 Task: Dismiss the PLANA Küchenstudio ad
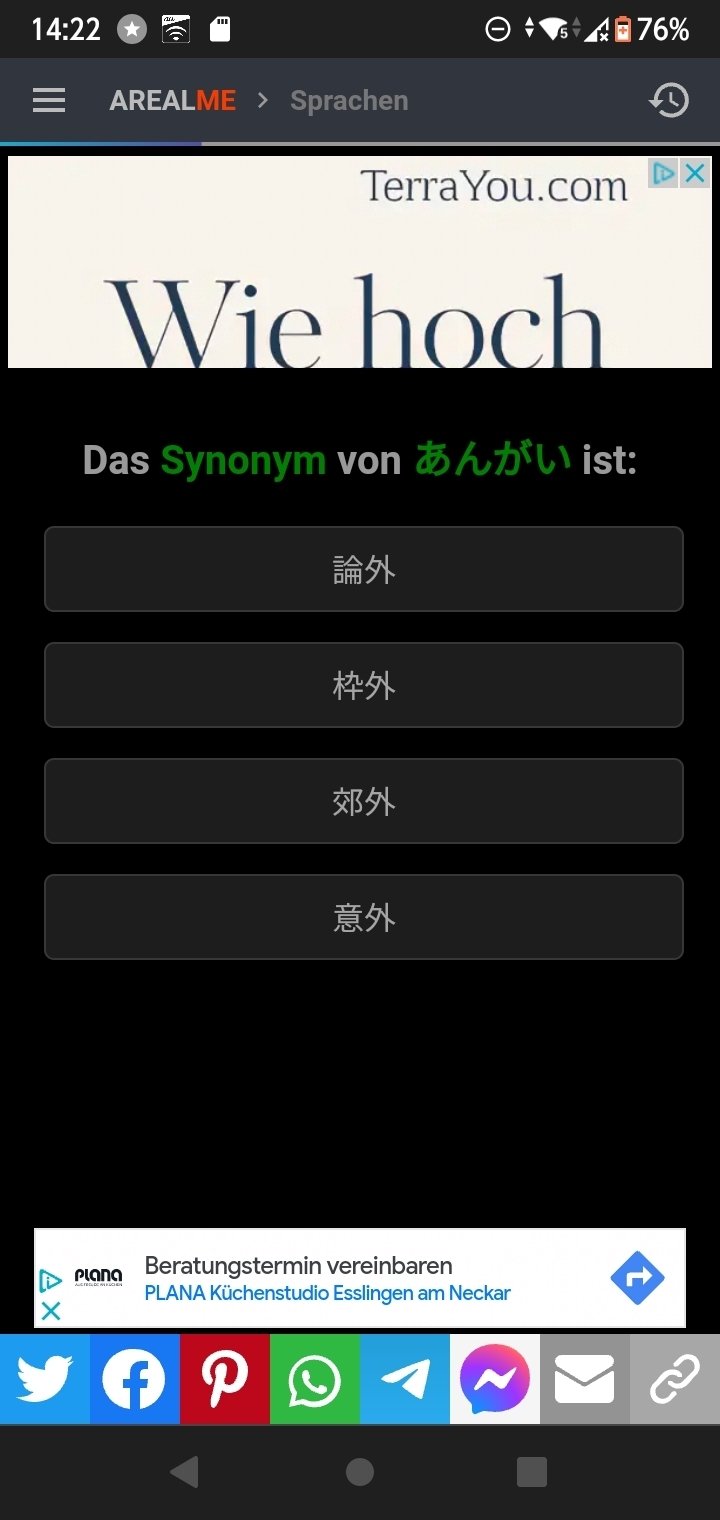(x=51, y=1310)
